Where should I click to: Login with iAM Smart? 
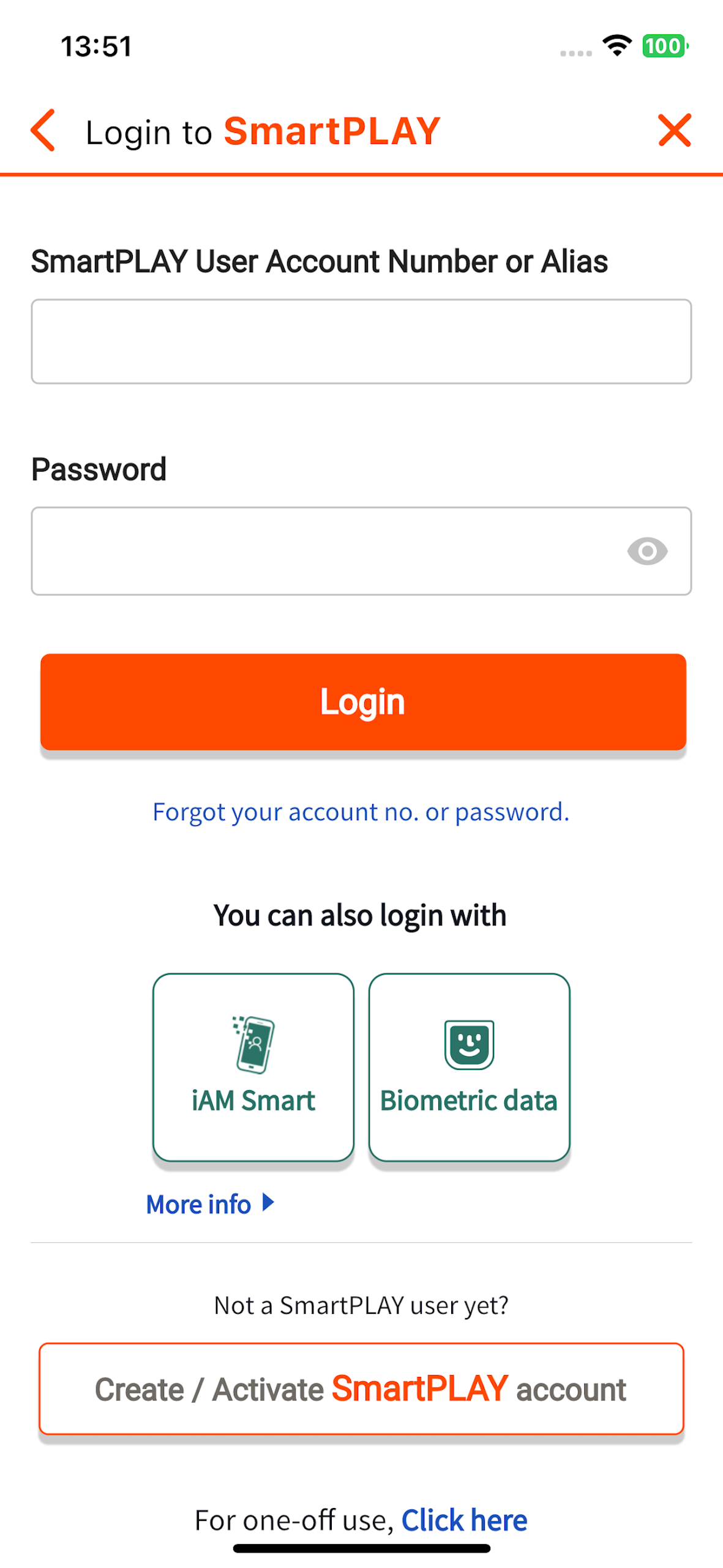253,1066
